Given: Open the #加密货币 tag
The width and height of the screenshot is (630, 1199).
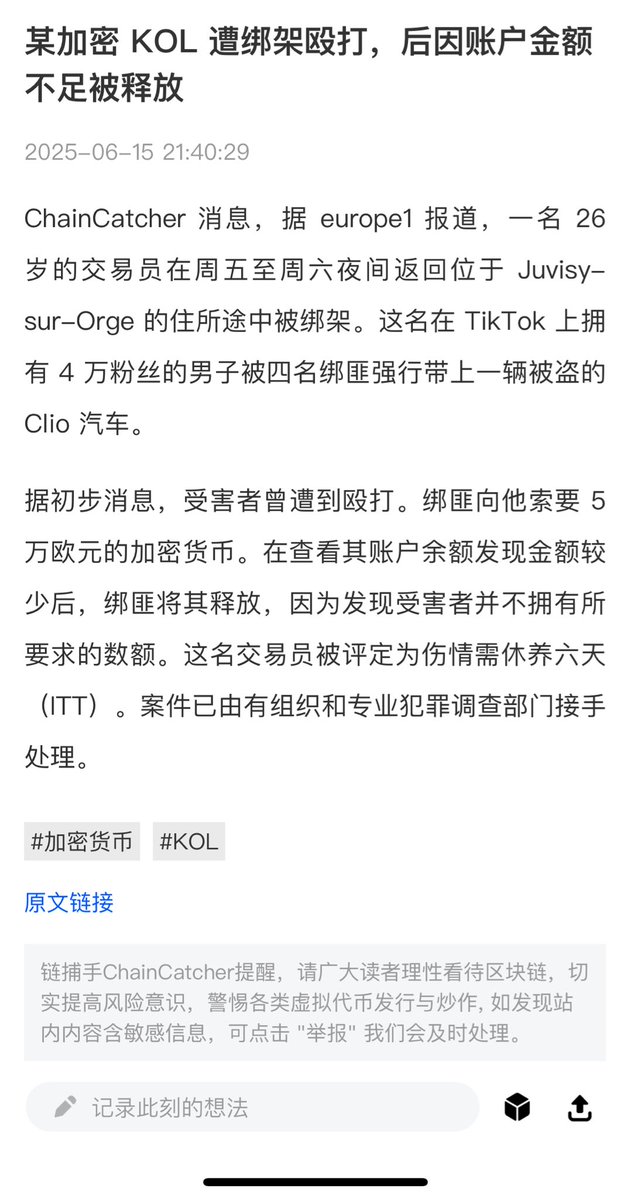Looking at the screenshot, I should (82, 842).
